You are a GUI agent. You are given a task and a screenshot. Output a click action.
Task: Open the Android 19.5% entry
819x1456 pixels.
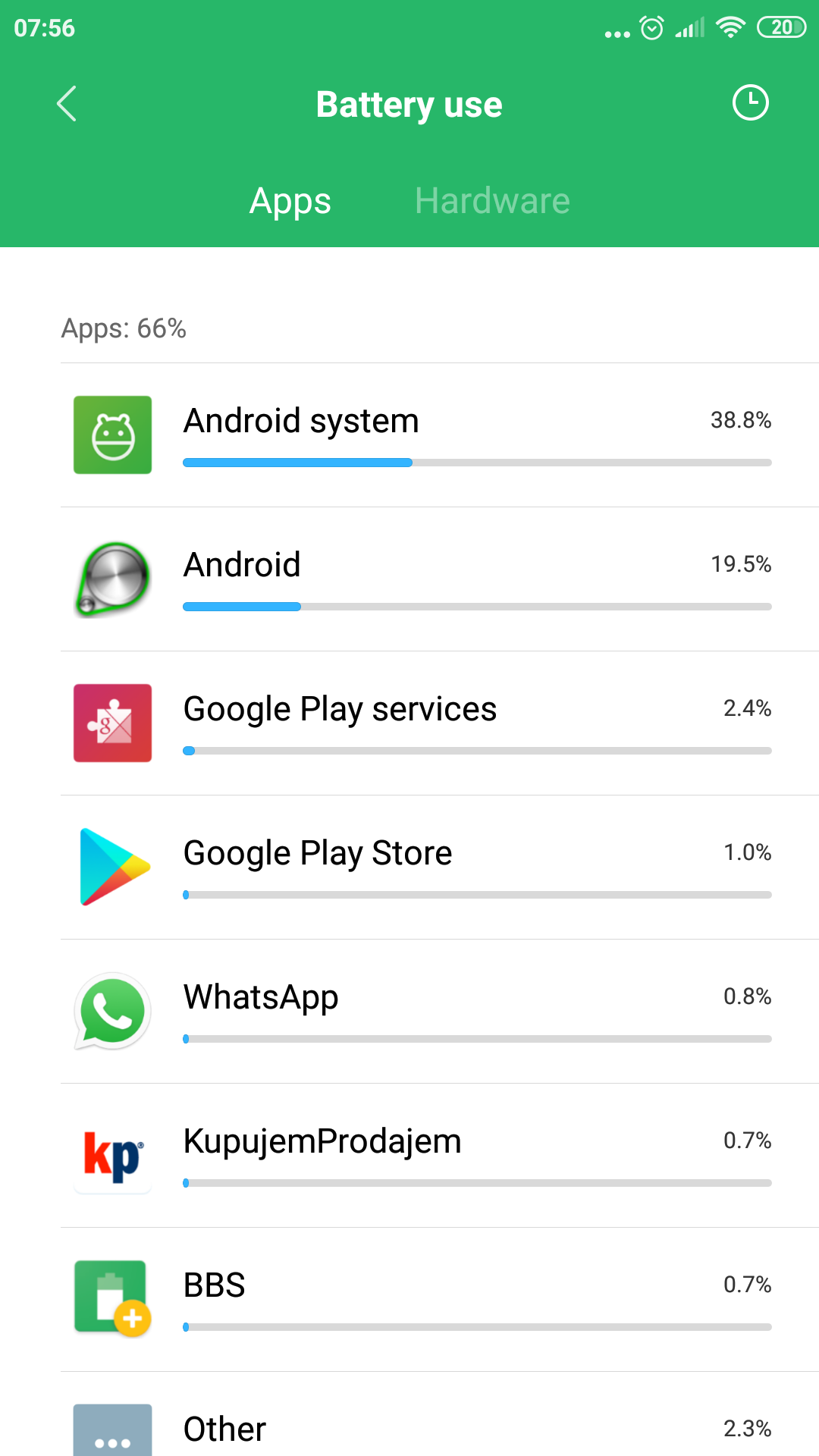440,579
